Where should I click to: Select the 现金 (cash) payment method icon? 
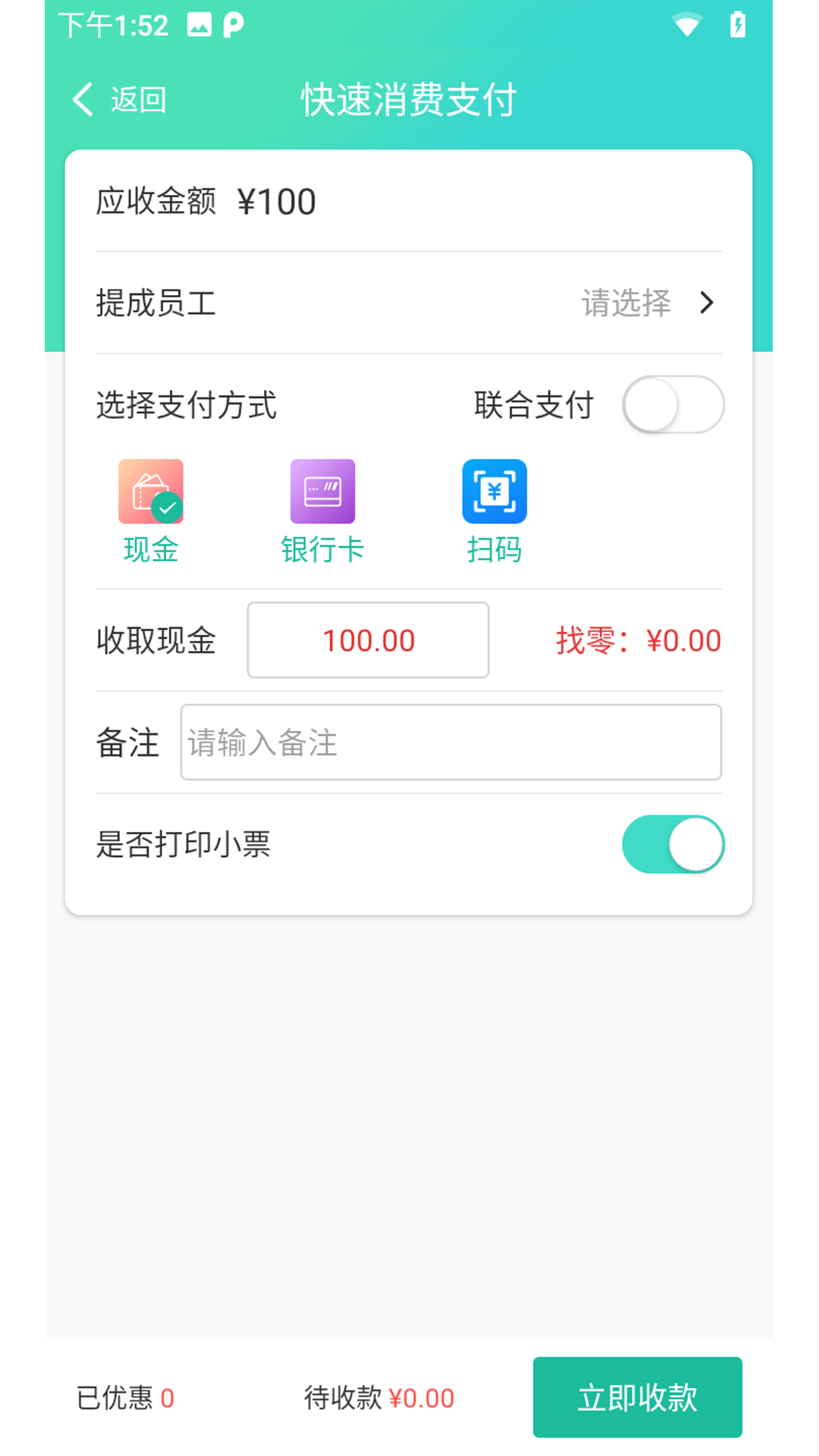150,491
